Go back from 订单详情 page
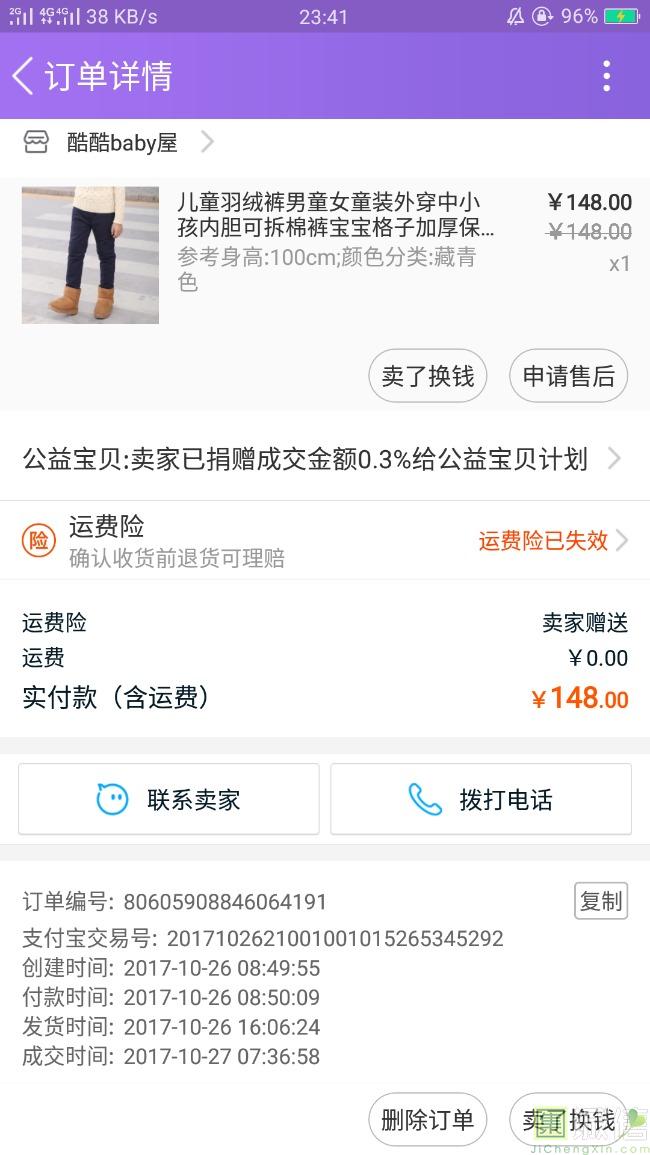The image size is (650, 1155). point(24,76)
